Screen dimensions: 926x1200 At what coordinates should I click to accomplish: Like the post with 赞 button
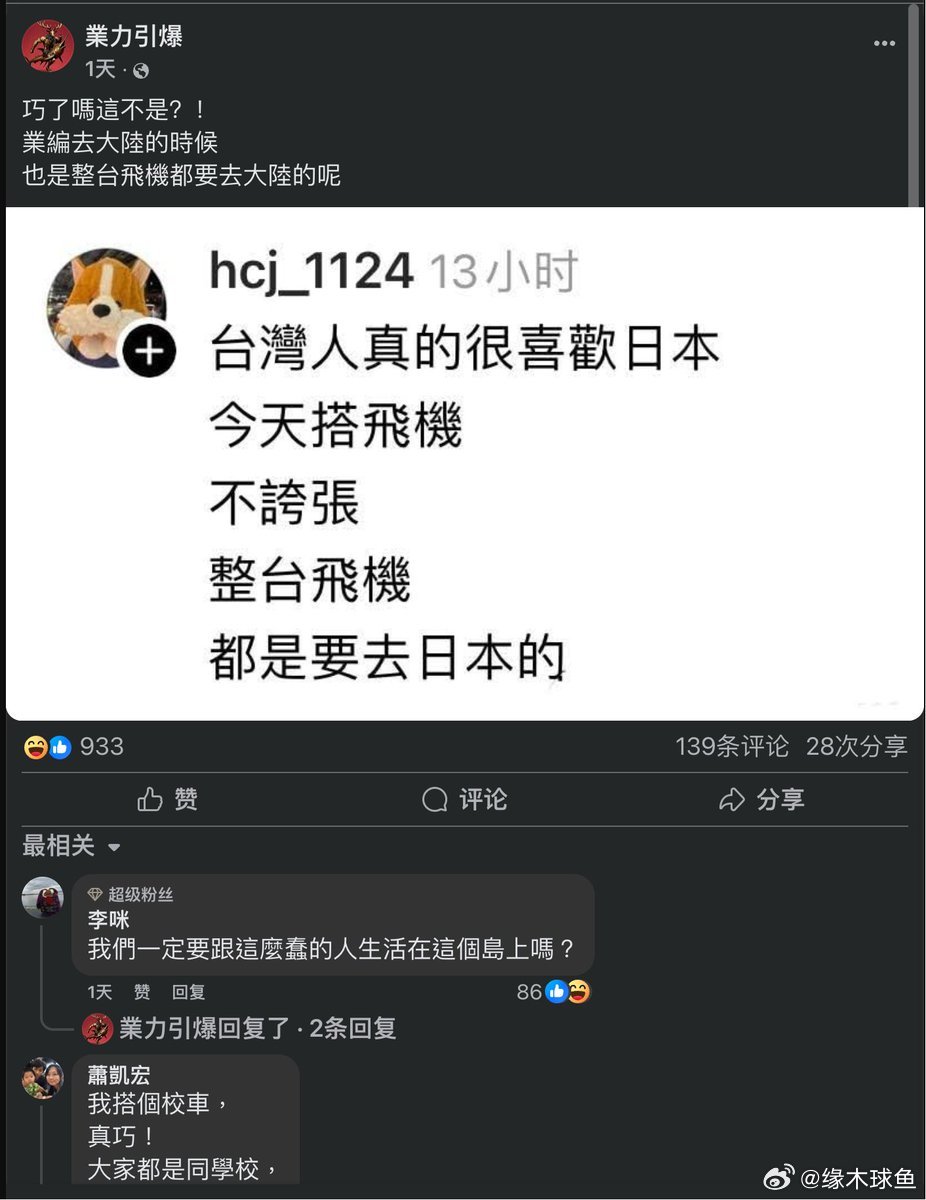[x=168, y=799]
